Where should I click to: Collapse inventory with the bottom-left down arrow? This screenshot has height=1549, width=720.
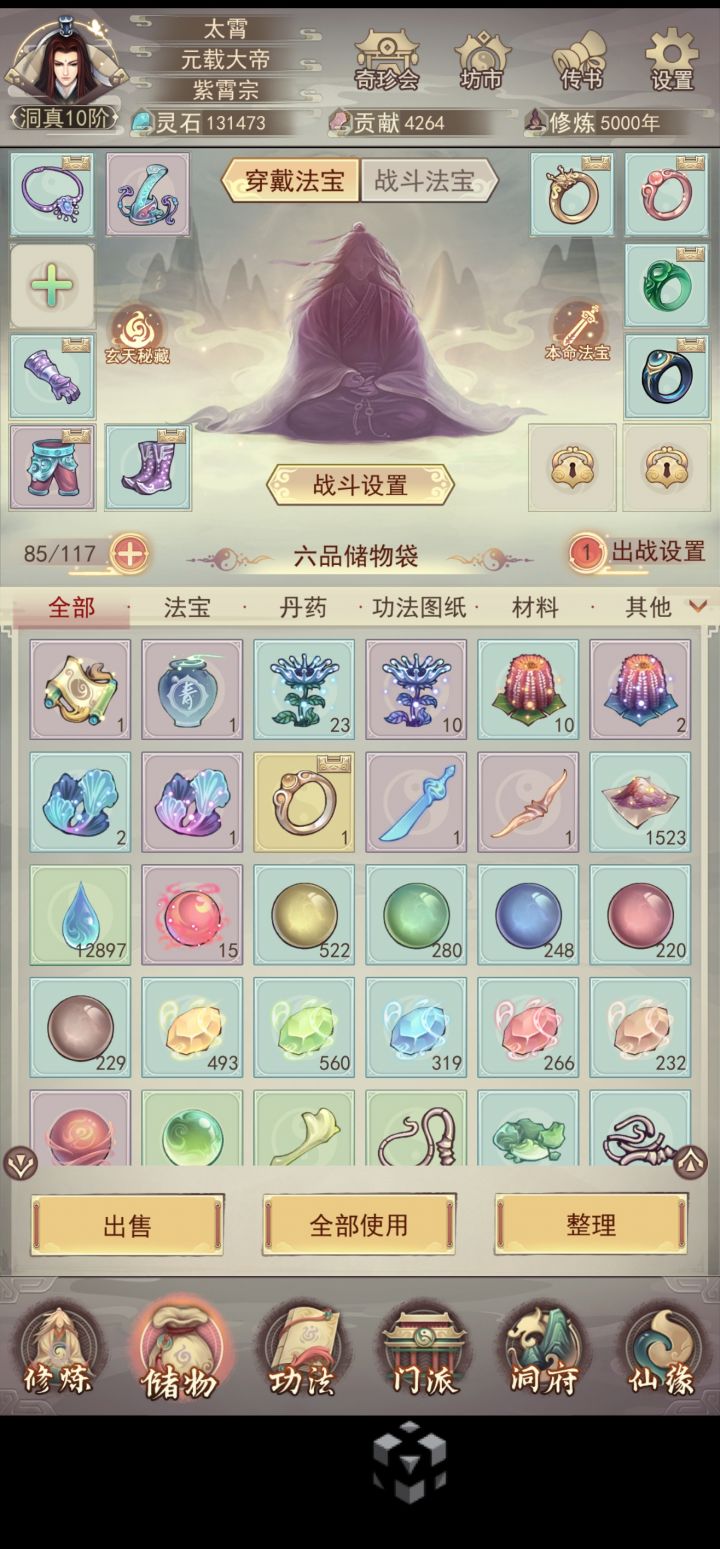(20, 1162)
